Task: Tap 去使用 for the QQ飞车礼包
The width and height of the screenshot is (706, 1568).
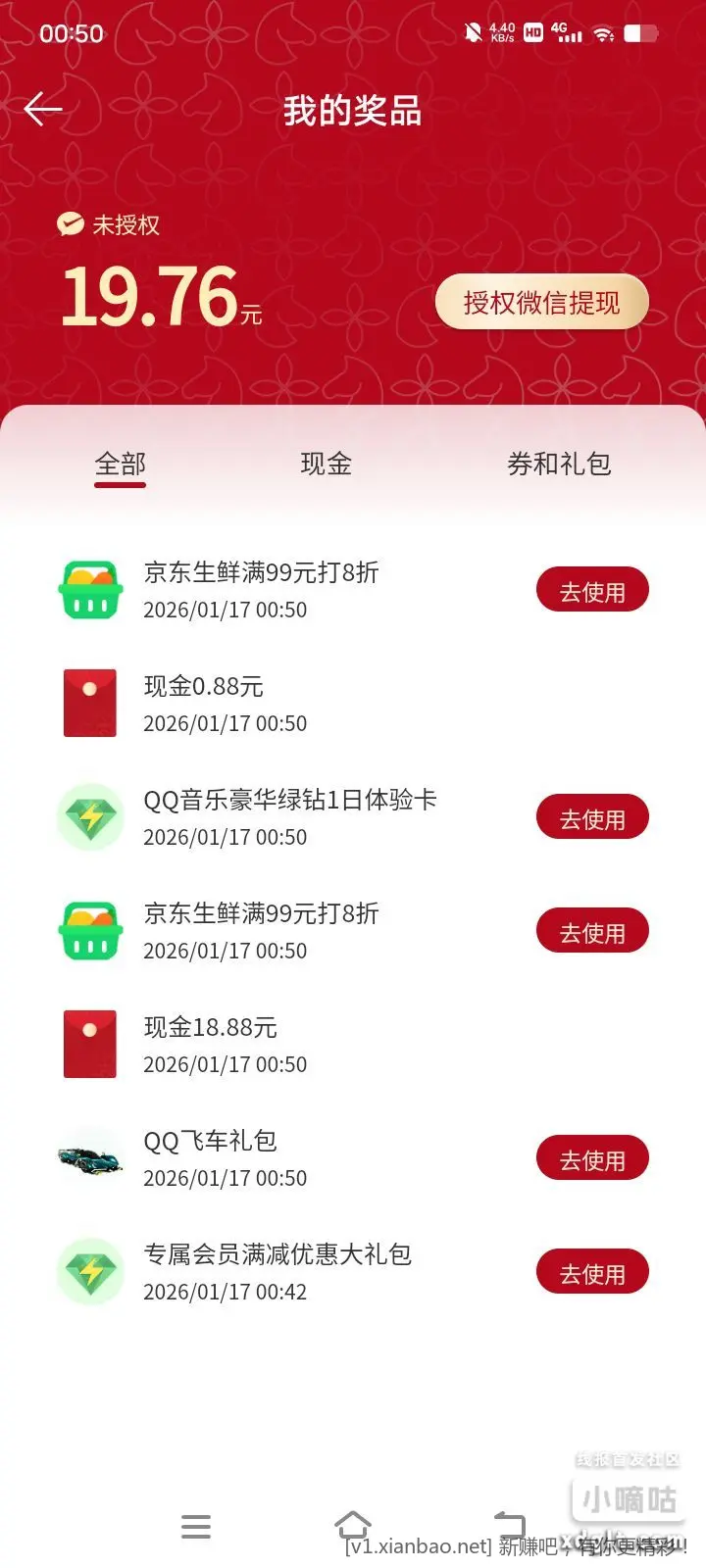Action: coord(592,1159)
